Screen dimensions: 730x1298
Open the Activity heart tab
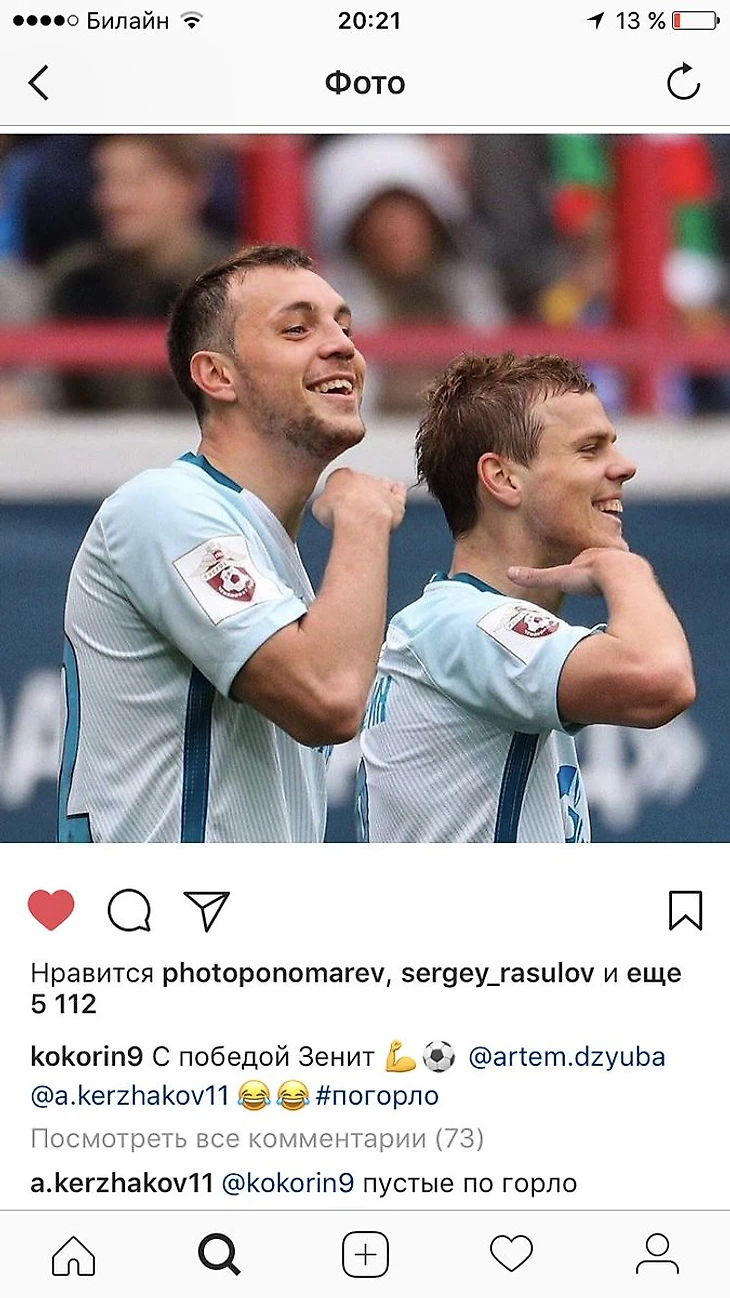click(x=511, y=1254)
